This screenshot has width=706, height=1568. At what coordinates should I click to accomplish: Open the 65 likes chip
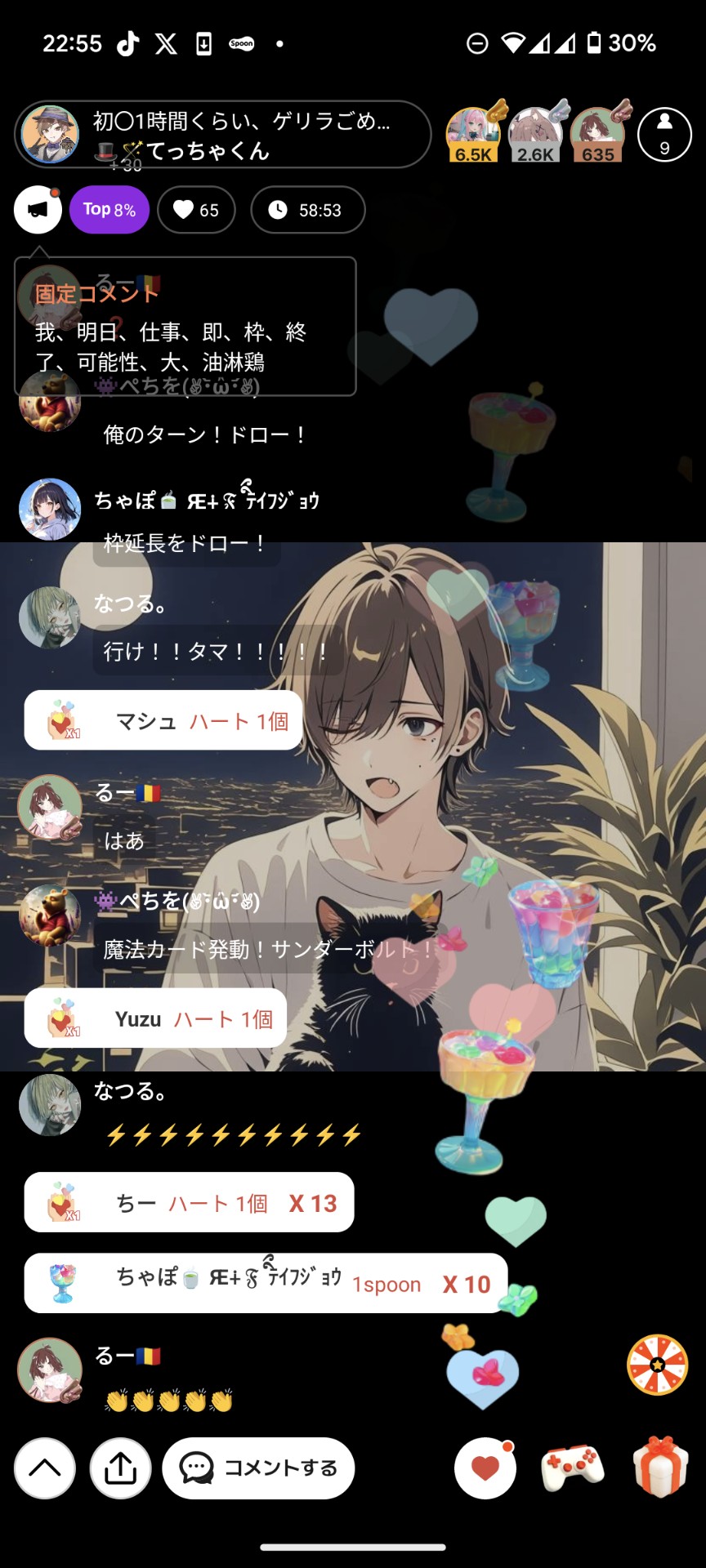(196, 210)
